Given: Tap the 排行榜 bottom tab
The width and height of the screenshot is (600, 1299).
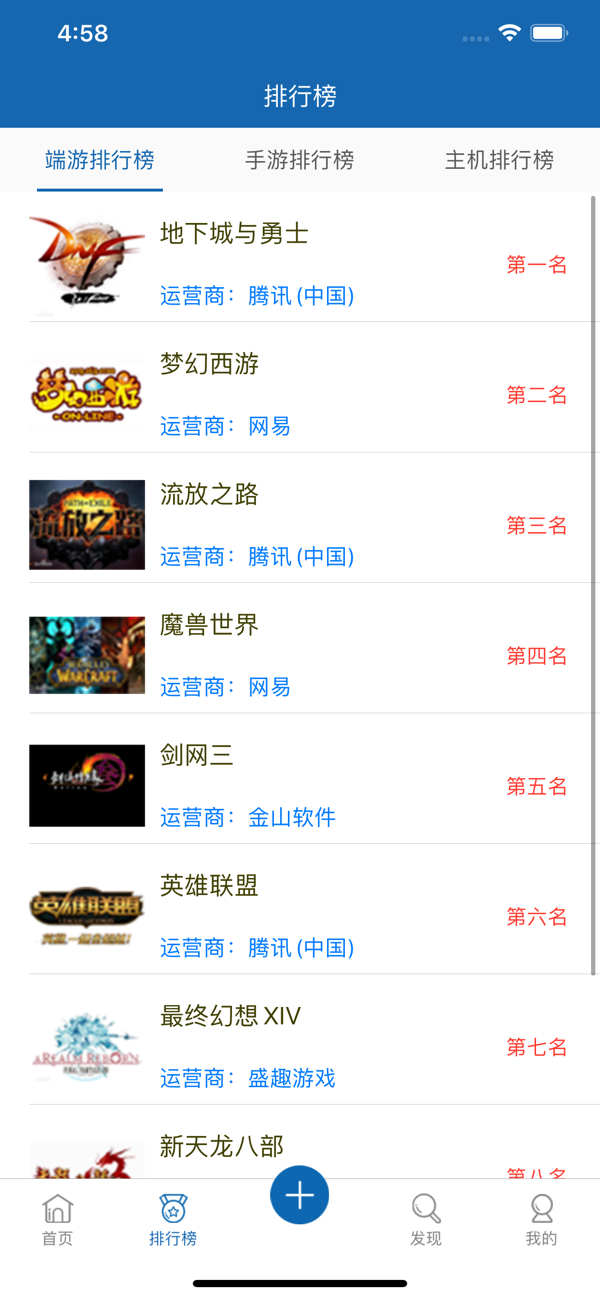Looking at the screenshot, I should coord(173,1220).
